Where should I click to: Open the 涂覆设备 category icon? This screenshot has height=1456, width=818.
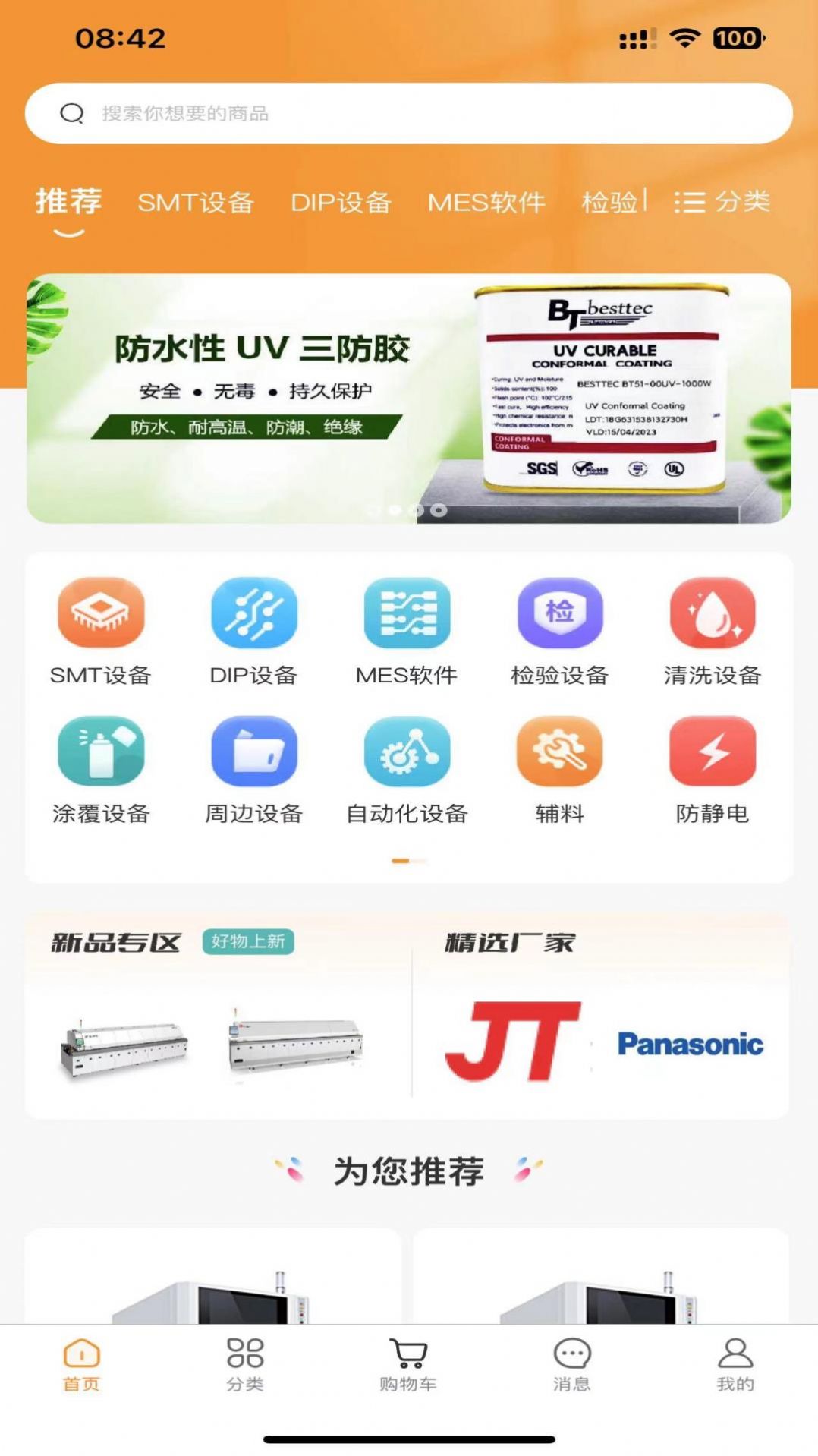tap(101, 768)
